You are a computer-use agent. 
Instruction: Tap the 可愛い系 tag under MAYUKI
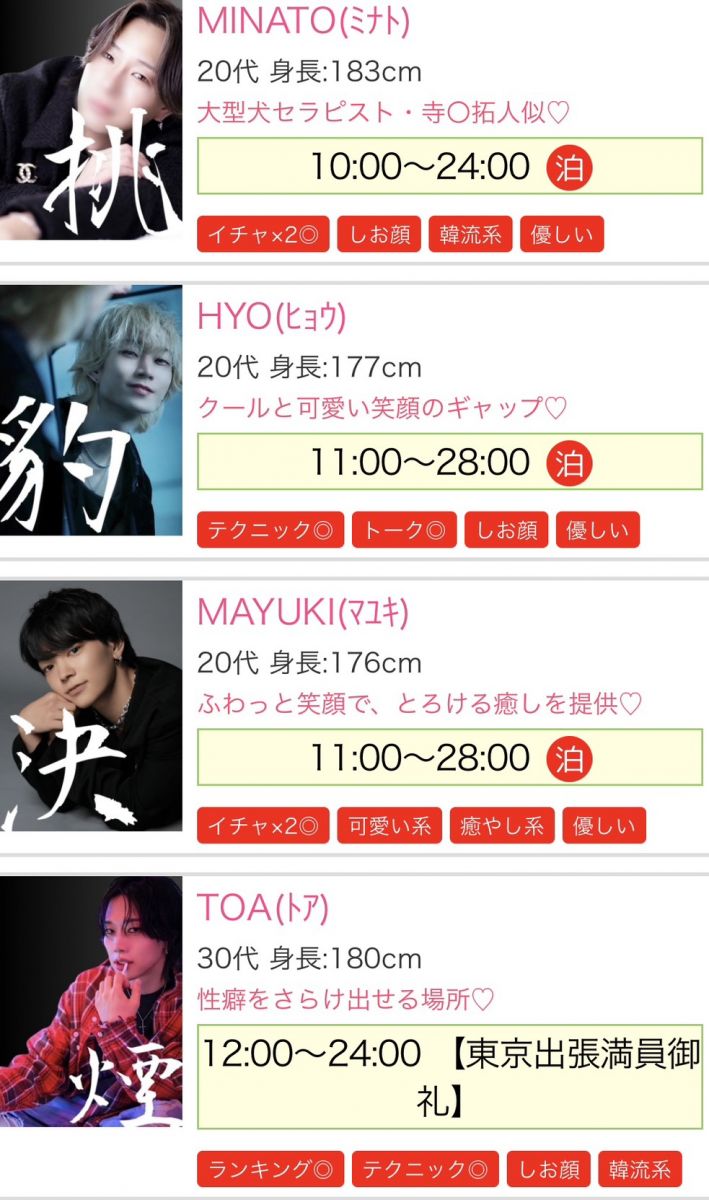click(x=389, y=826)
